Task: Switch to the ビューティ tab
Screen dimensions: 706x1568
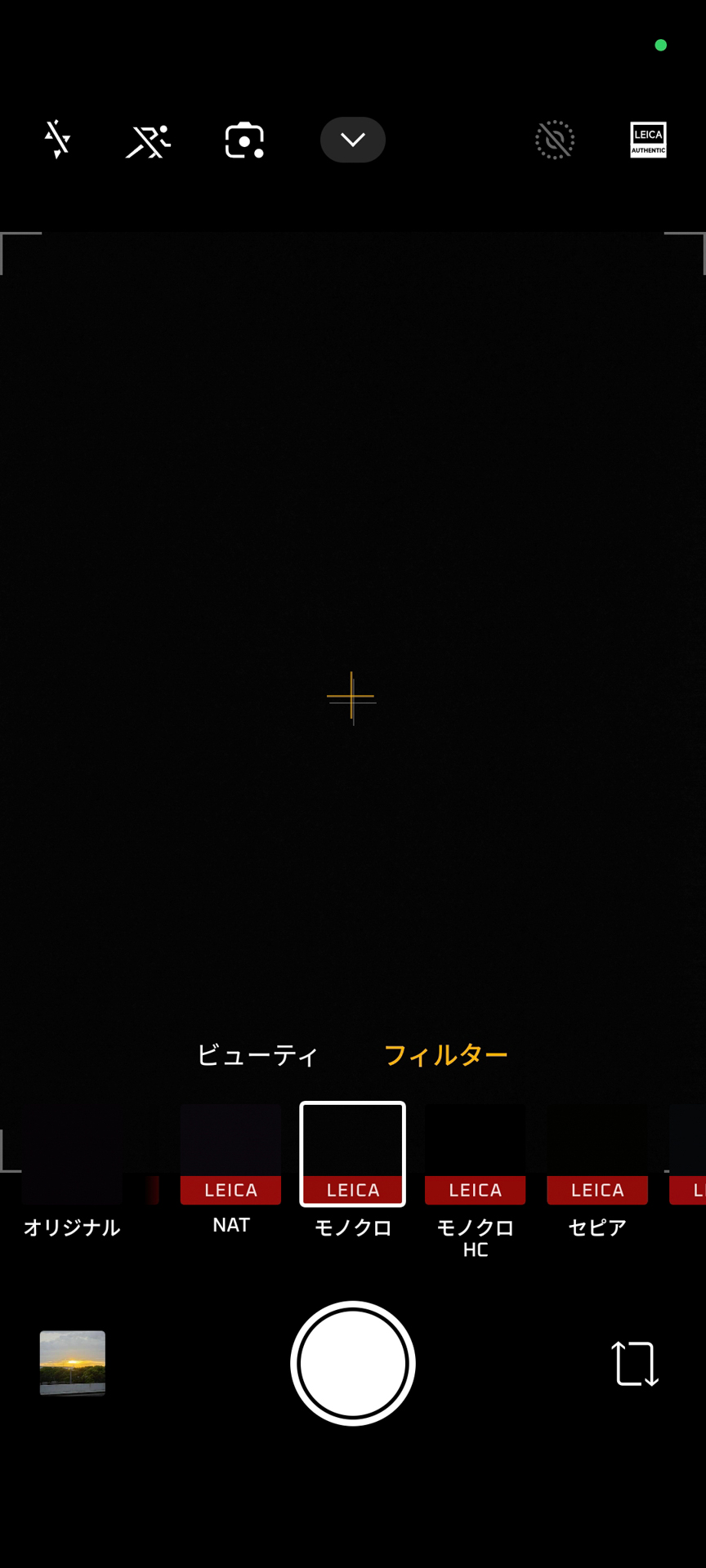Action: pos(256,1056)
